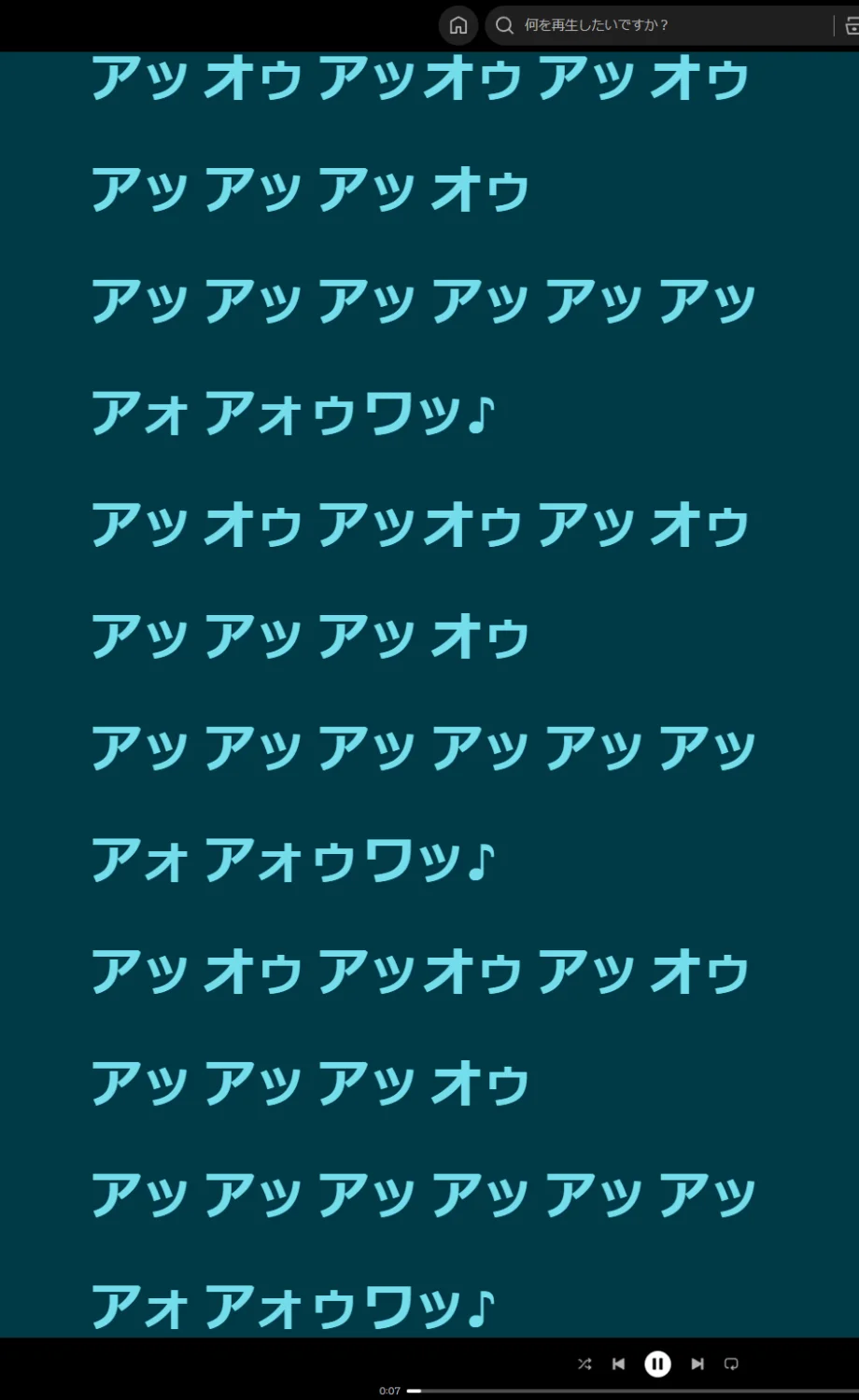Open the search box to find music
Image resolution: width=859 pixels, height=1400 pixels.
pos(654,25)
